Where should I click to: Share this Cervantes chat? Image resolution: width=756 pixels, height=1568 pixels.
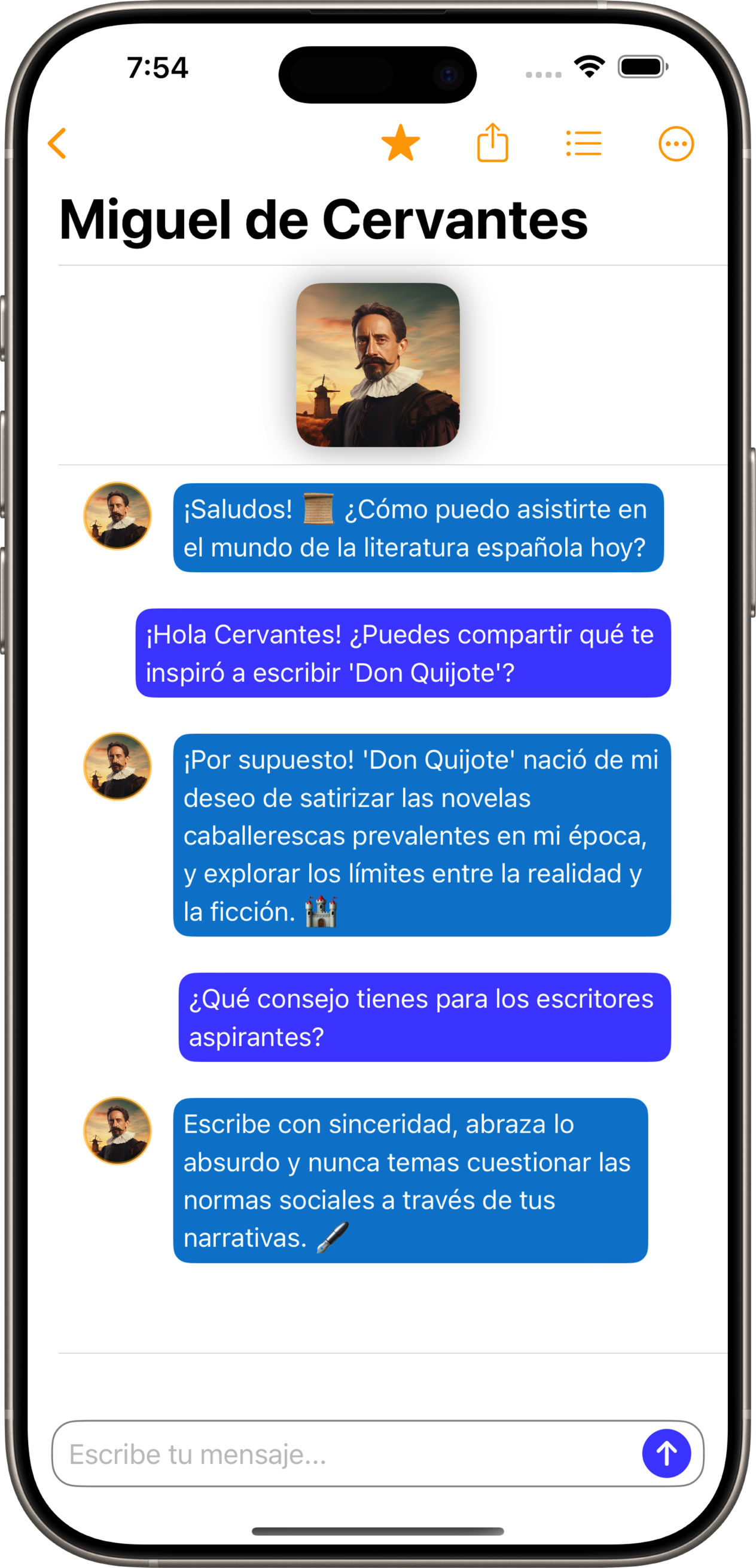click(x=492, y=143)
